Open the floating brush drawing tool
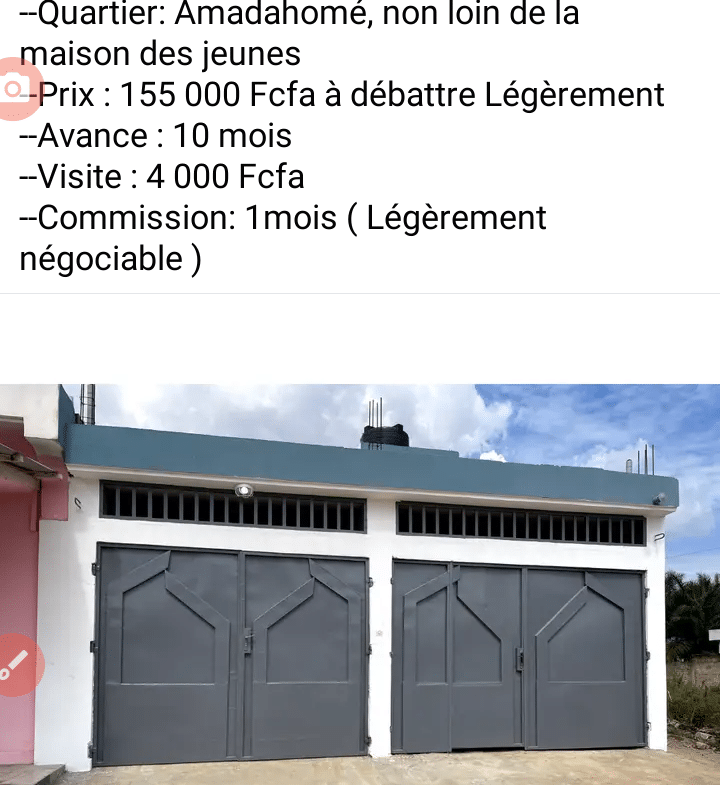720x785 pixels. click(14, 665)
